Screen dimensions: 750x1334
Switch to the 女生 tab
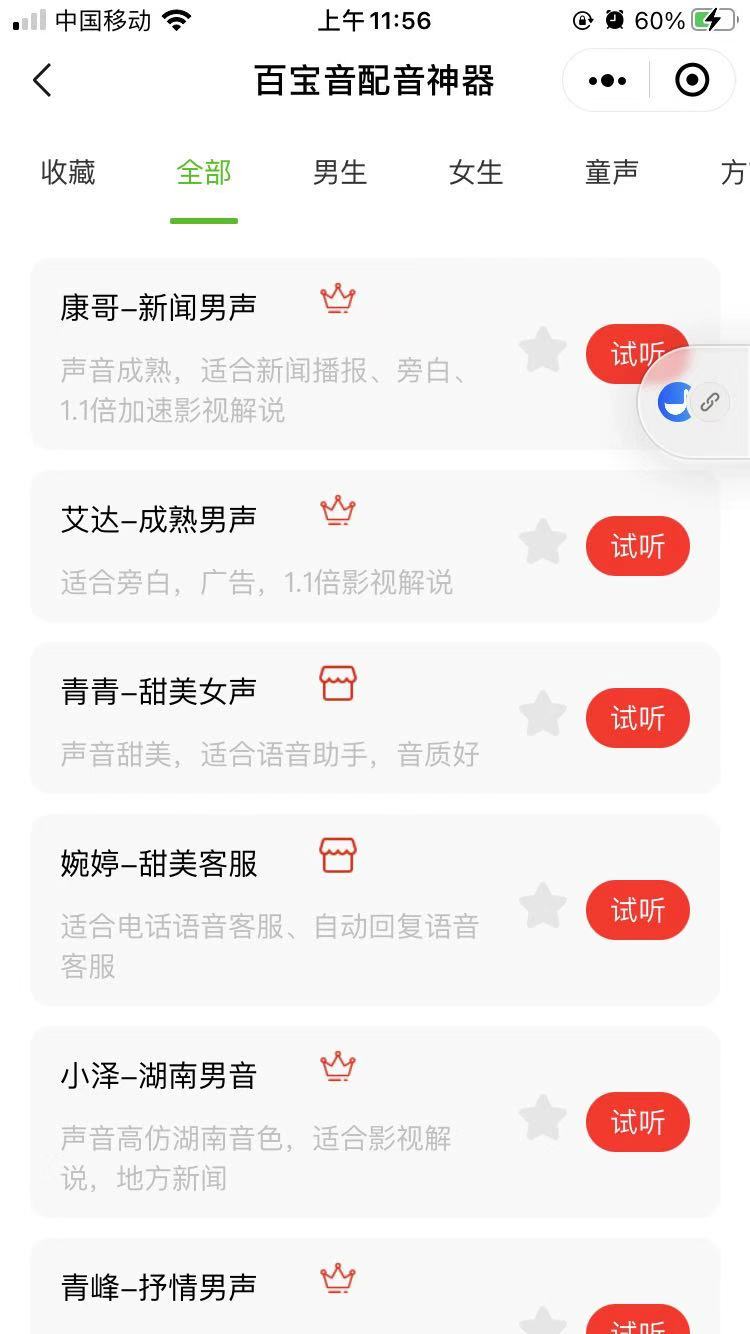476,173
